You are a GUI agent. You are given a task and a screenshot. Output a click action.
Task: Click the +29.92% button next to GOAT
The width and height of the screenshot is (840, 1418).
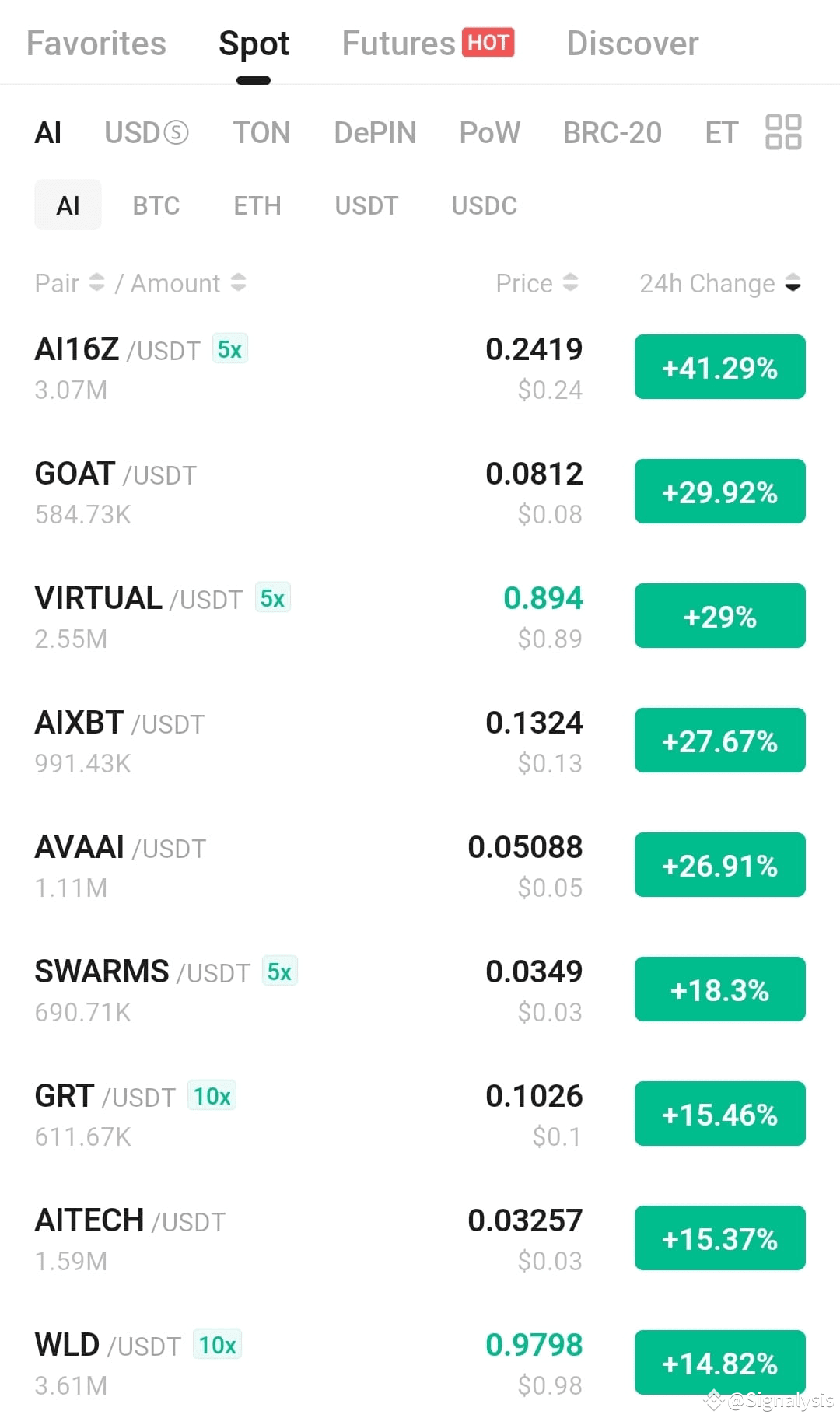719,491
